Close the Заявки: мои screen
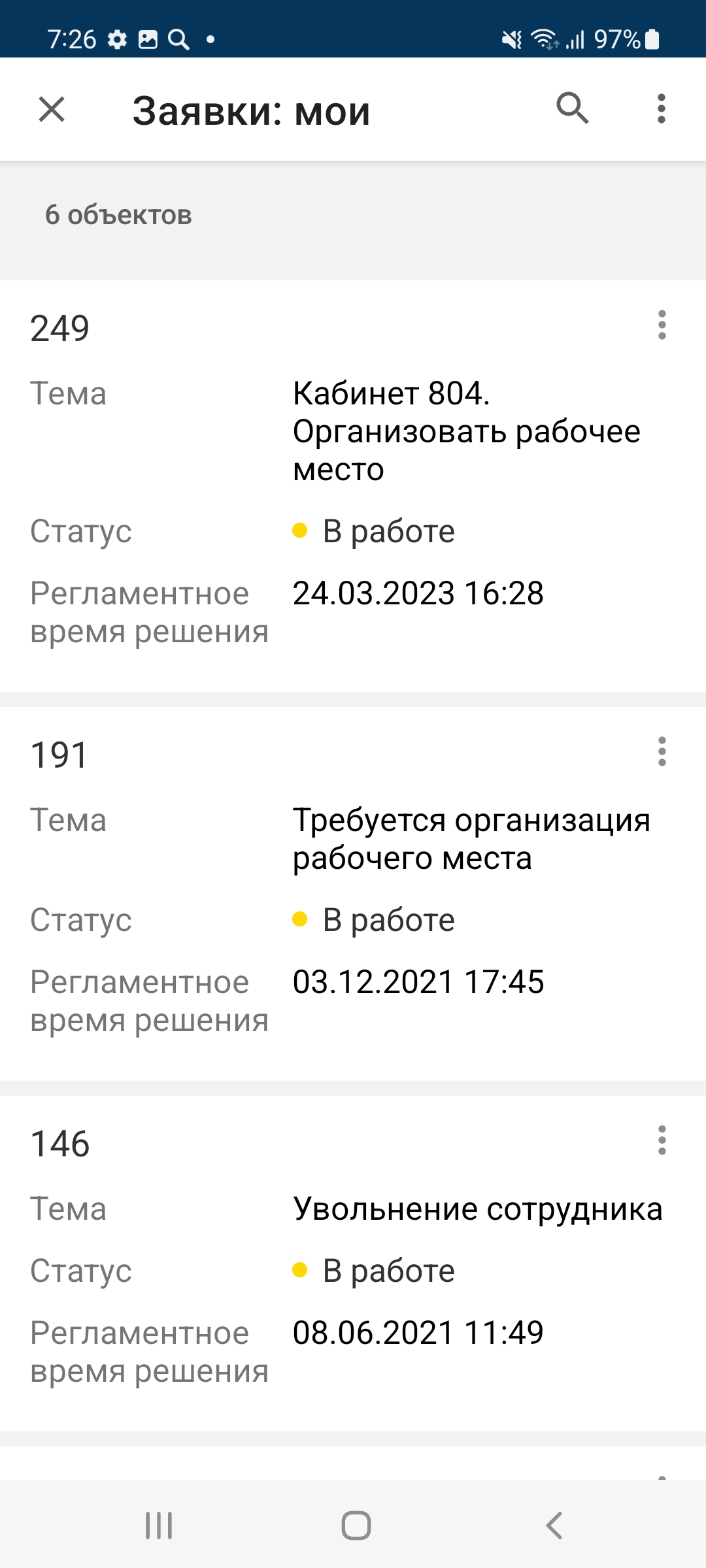Image resolution: width=706 pixels, height=1568 pixels. (x=52, y=109)
